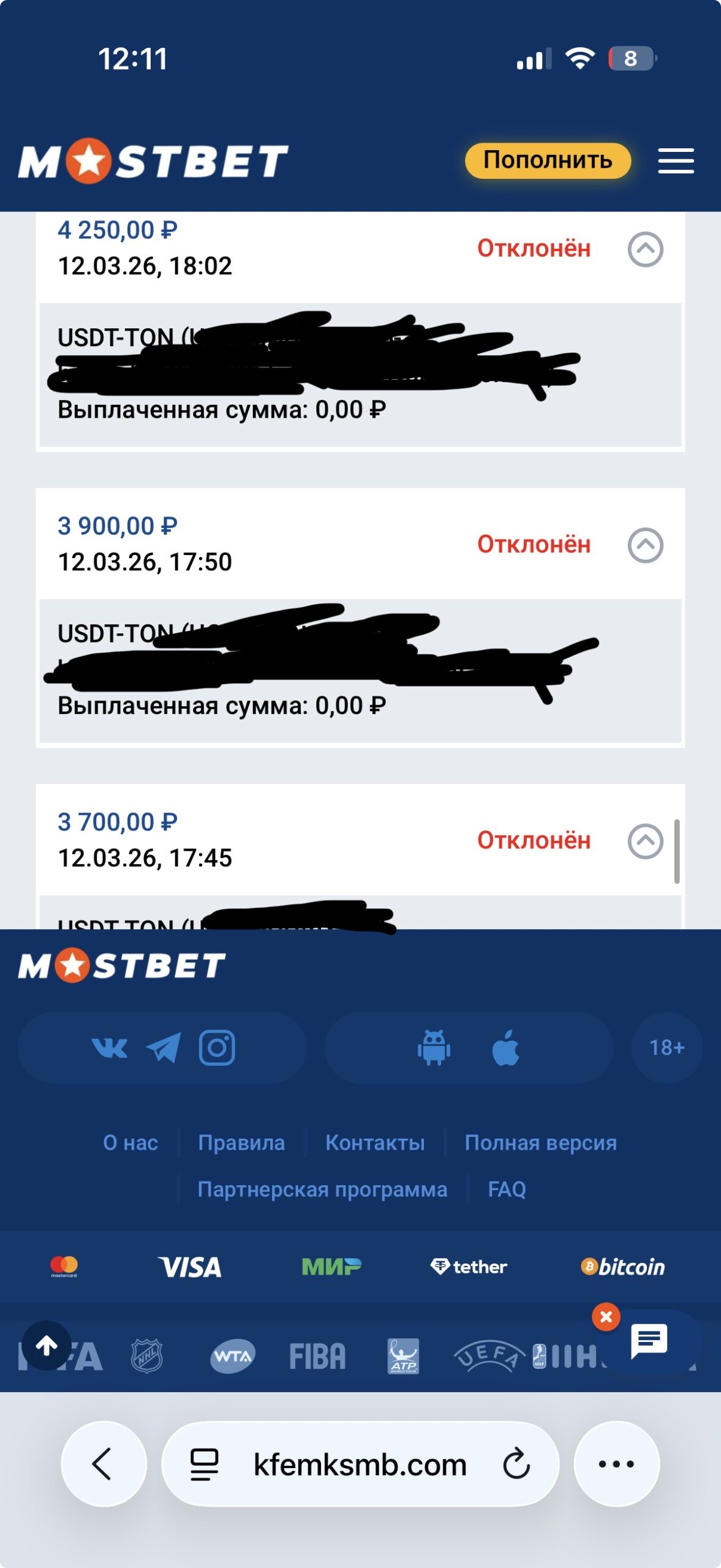This screenshot has width=721, height=1568.
Task: Open the hamburger menu
Action: [676, 160]
